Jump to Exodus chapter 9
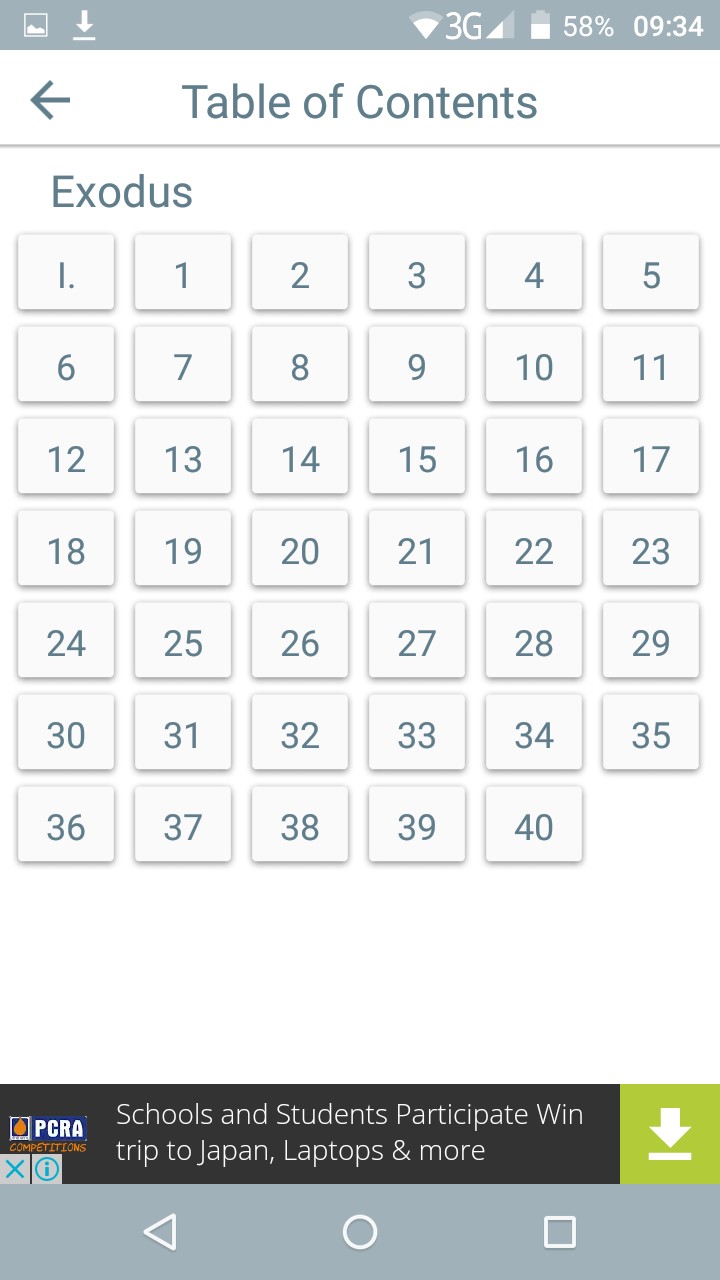The width and height of the screenshot is (720, 1280). click(417, 365)
